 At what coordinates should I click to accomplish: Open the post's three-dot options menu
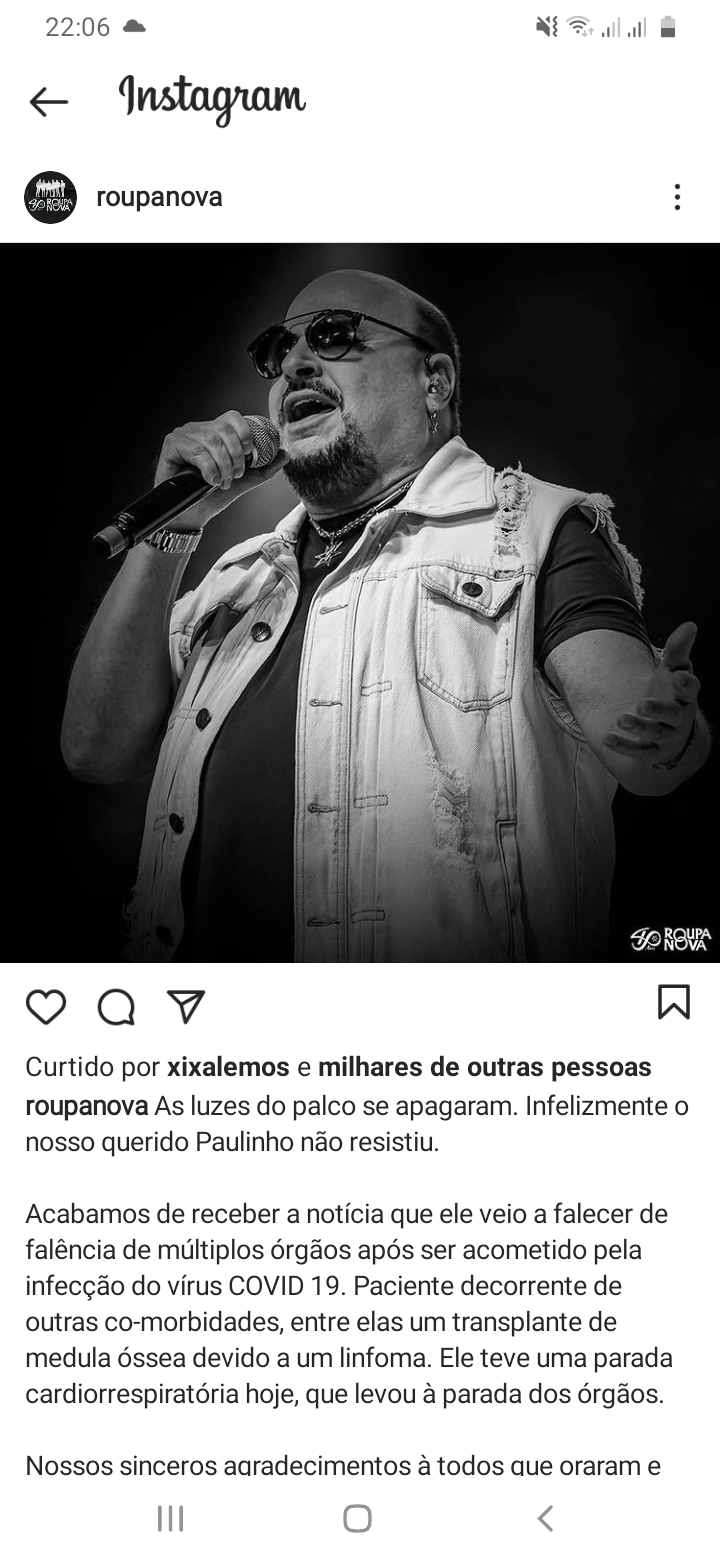[677, 197]
